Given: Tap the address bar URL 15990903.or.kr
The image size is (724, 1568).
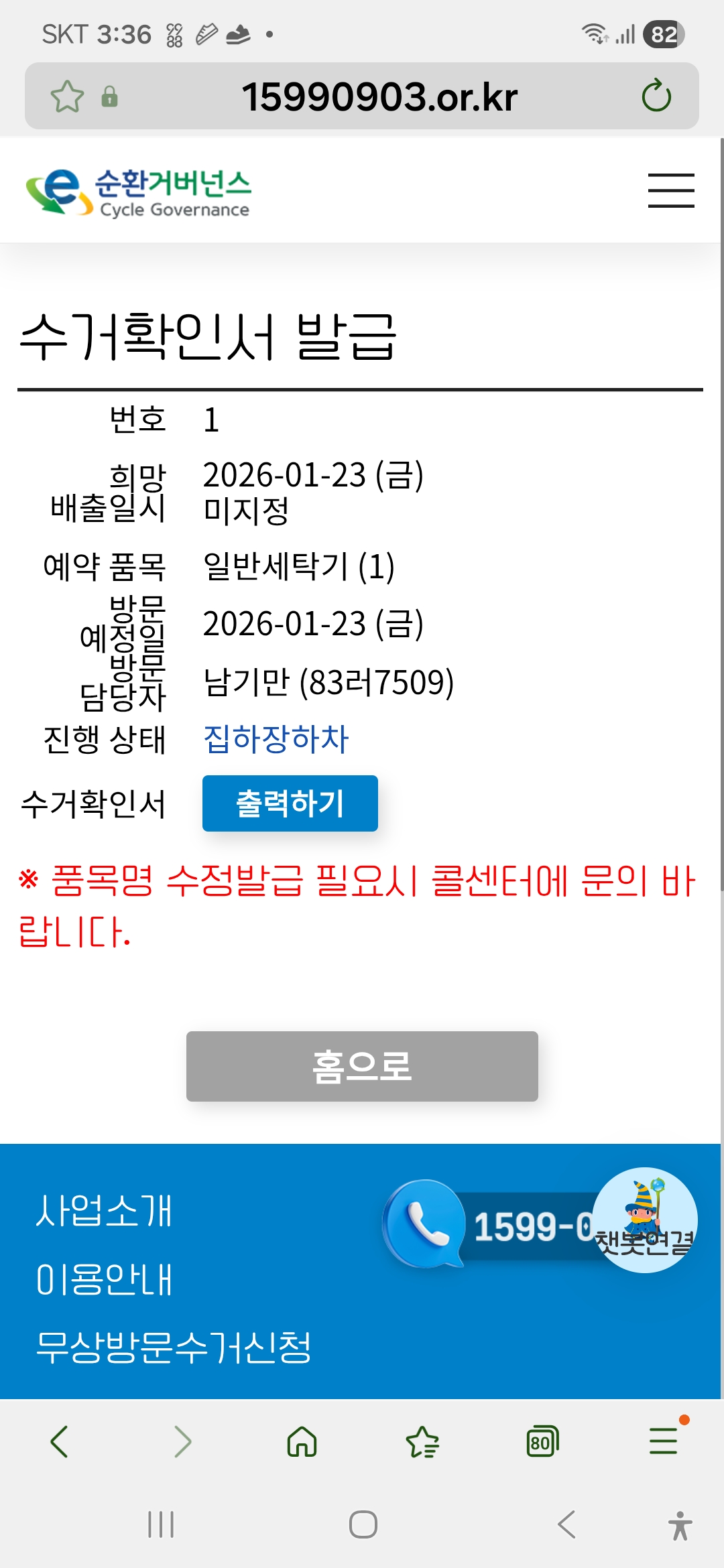Looking at the screenshot, I should (379, 96).
